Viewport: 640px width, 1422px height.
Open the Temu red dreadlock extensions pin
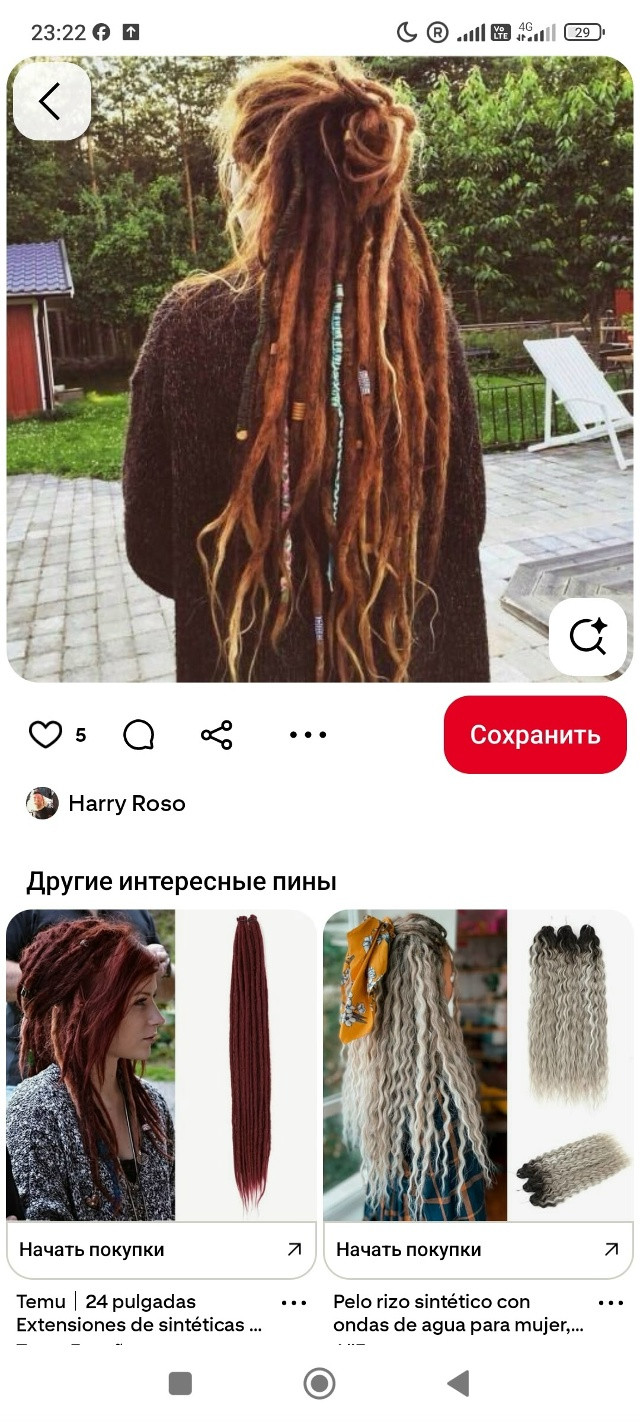point(161,1065)
